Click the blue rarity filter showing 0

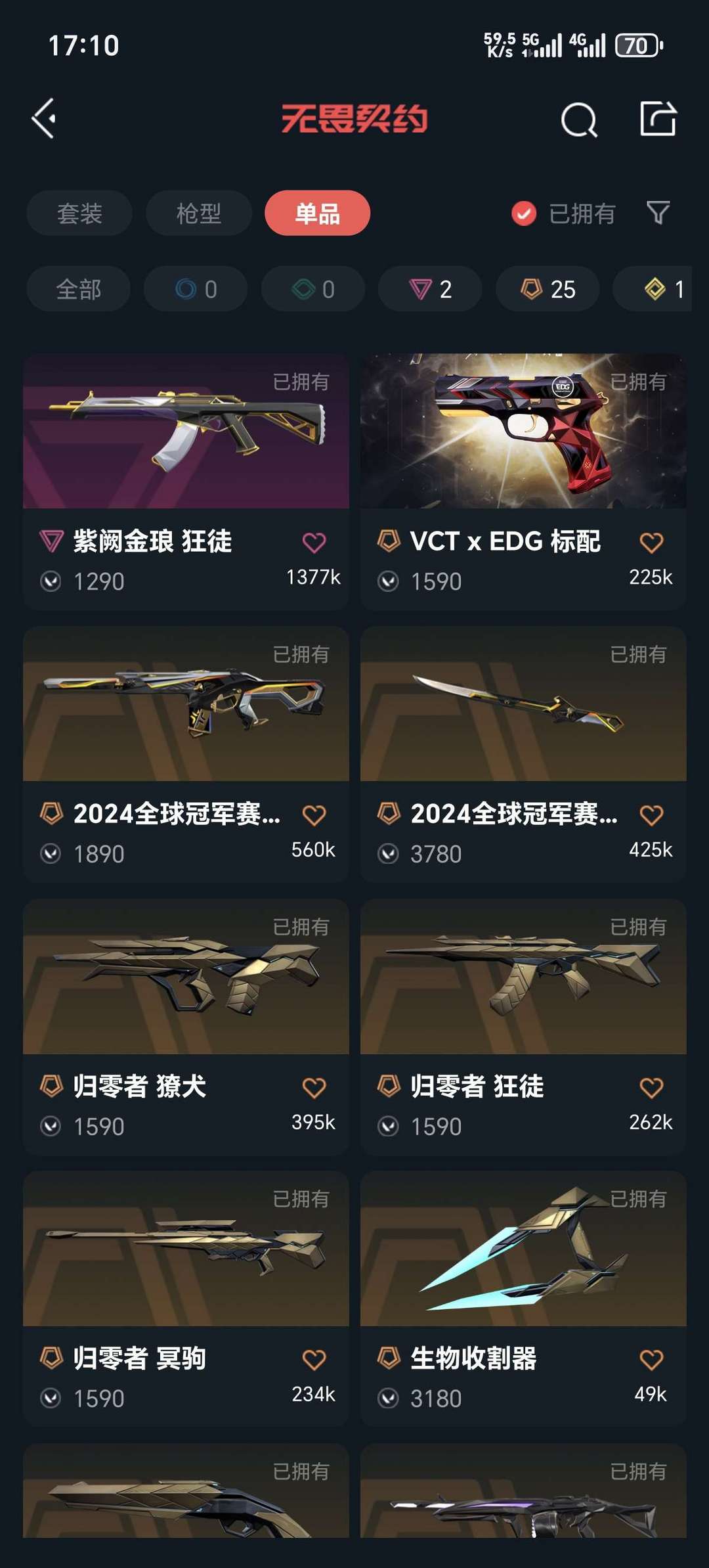click(195, 289)
